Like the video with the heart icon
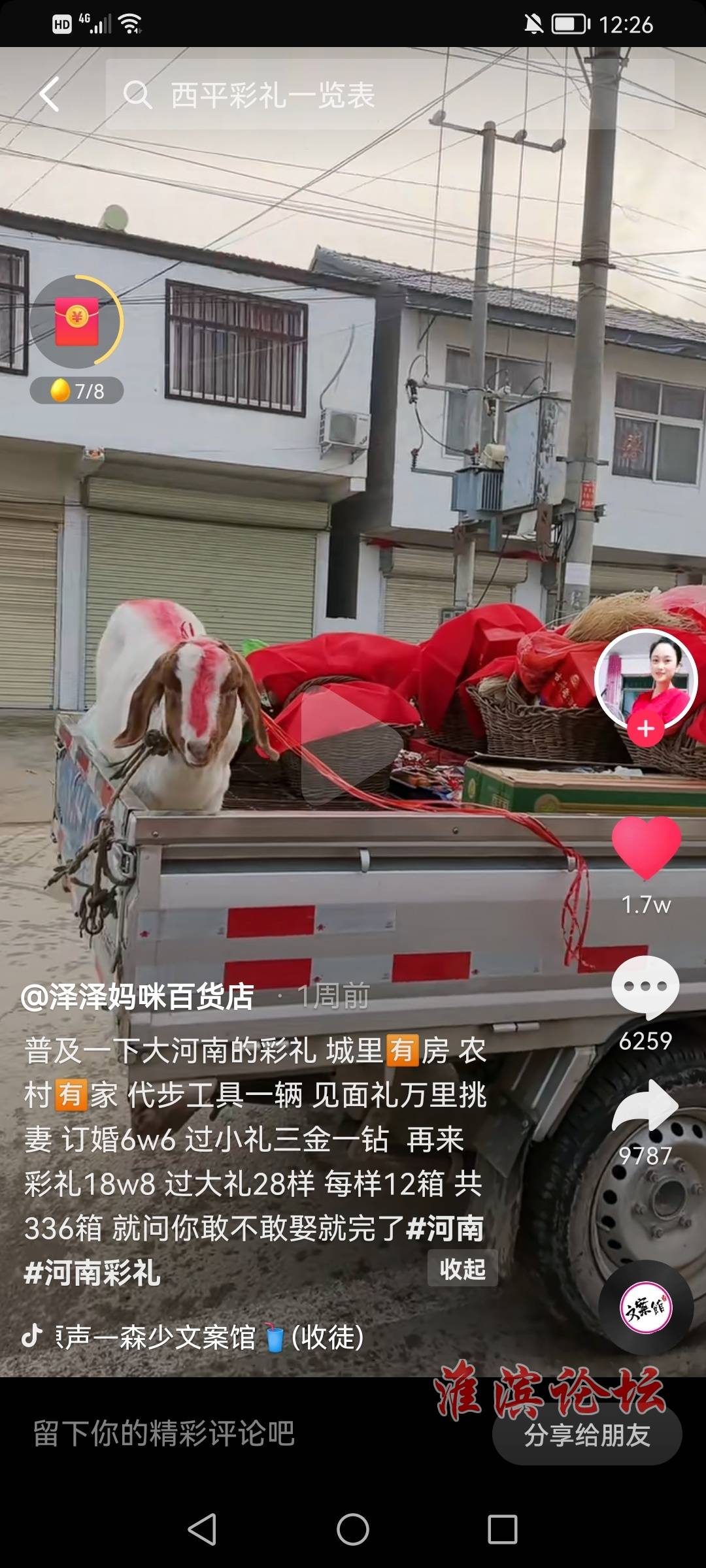This screenshot has height=1568, width=706. [646, 847]
